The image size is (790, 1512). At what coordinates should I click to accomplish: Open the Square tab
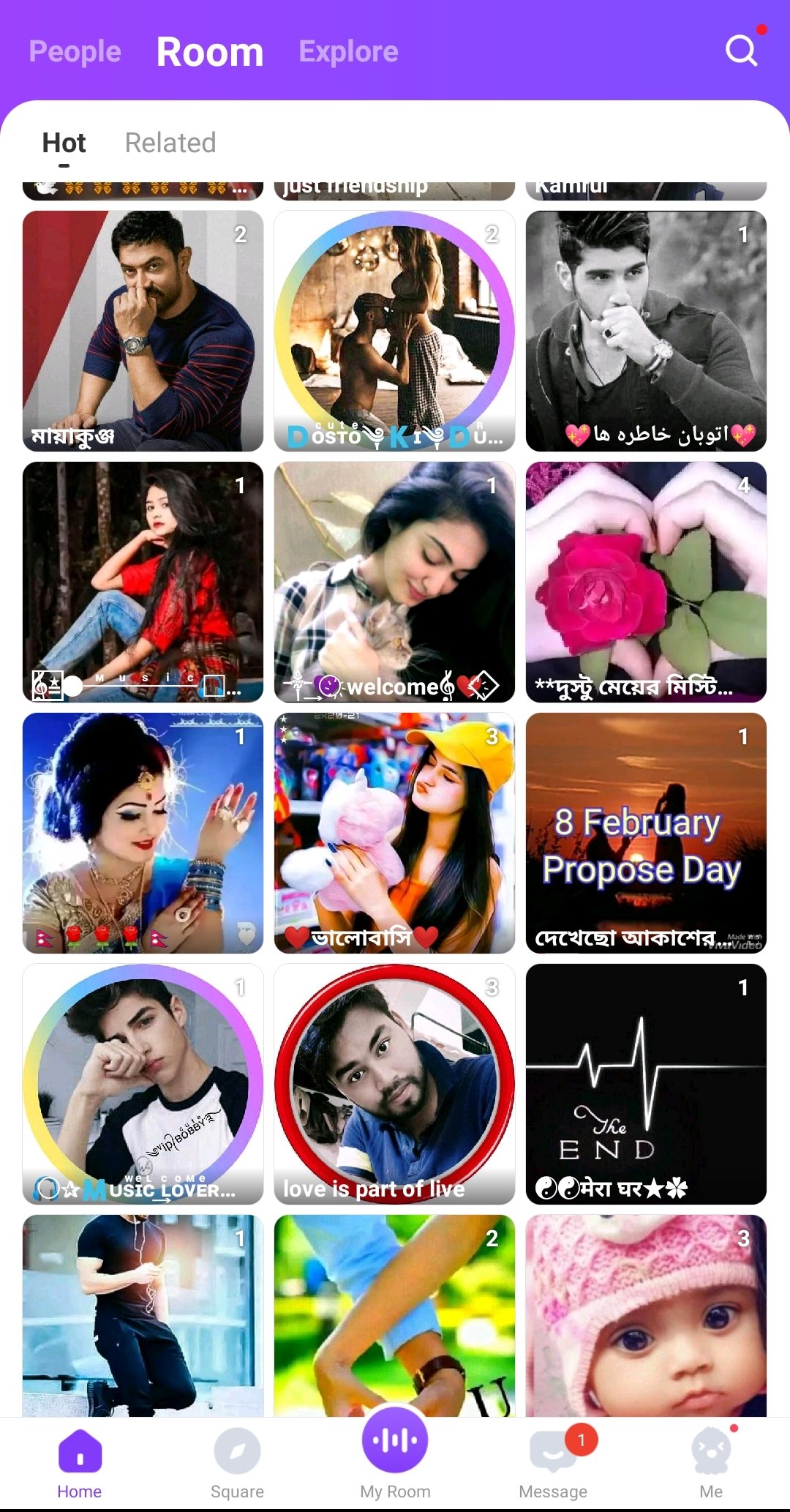point(237,1464)
